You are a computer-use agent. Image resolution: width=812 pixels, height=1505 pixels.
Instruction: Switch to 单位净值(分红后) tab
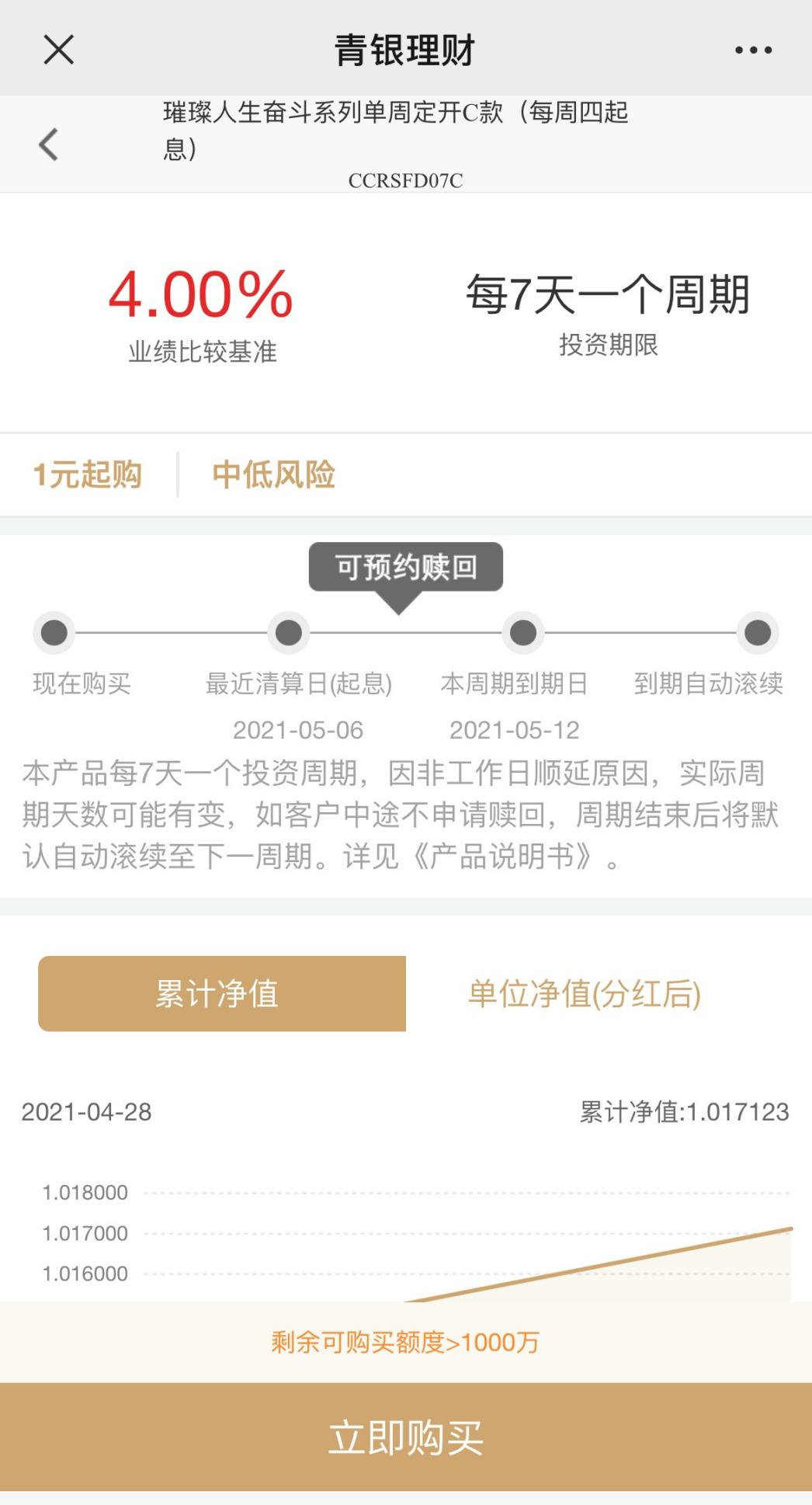(585, 993)
